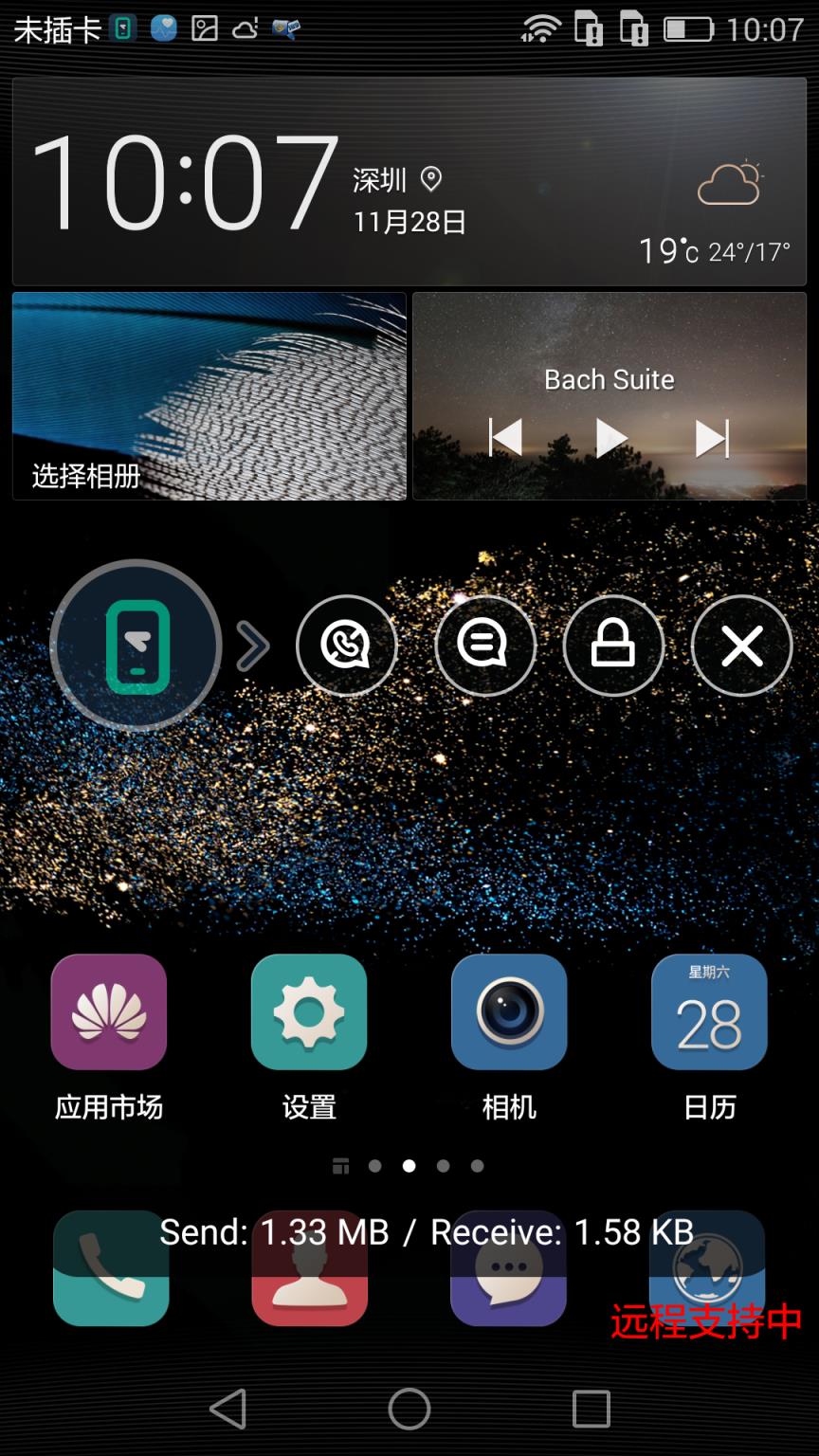Open the 设置 Settings app
Image resolution: width=819 pixels, height=1456 pixels.
[309, 1010]
